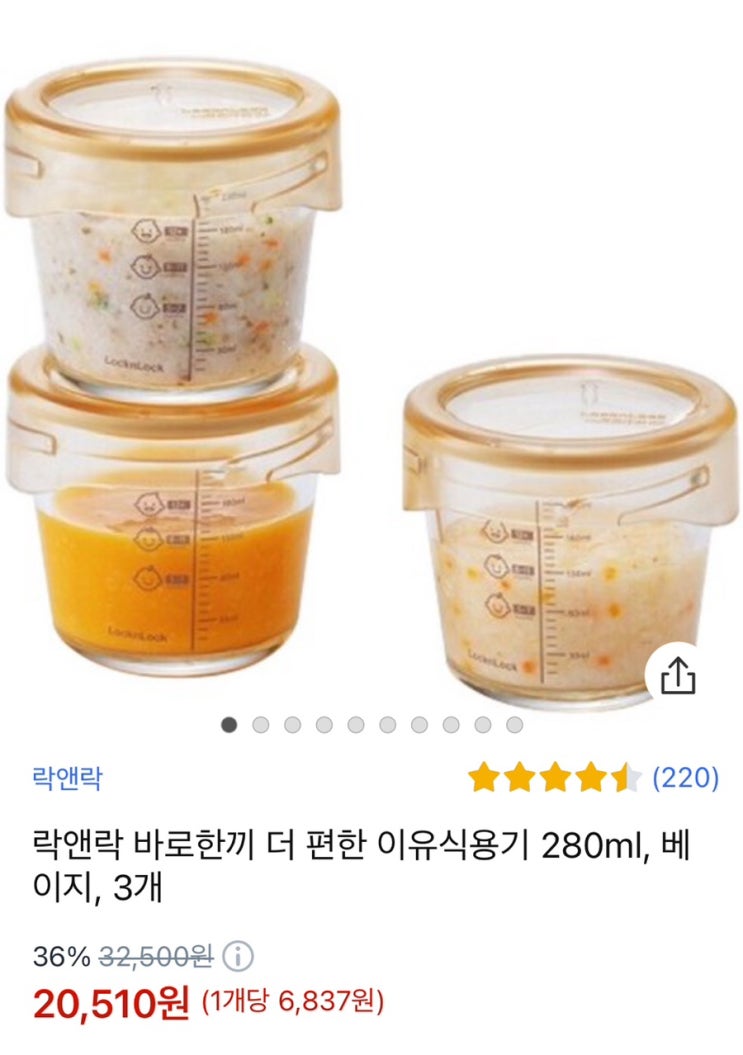Show discount price info icon details

(237, 957)
